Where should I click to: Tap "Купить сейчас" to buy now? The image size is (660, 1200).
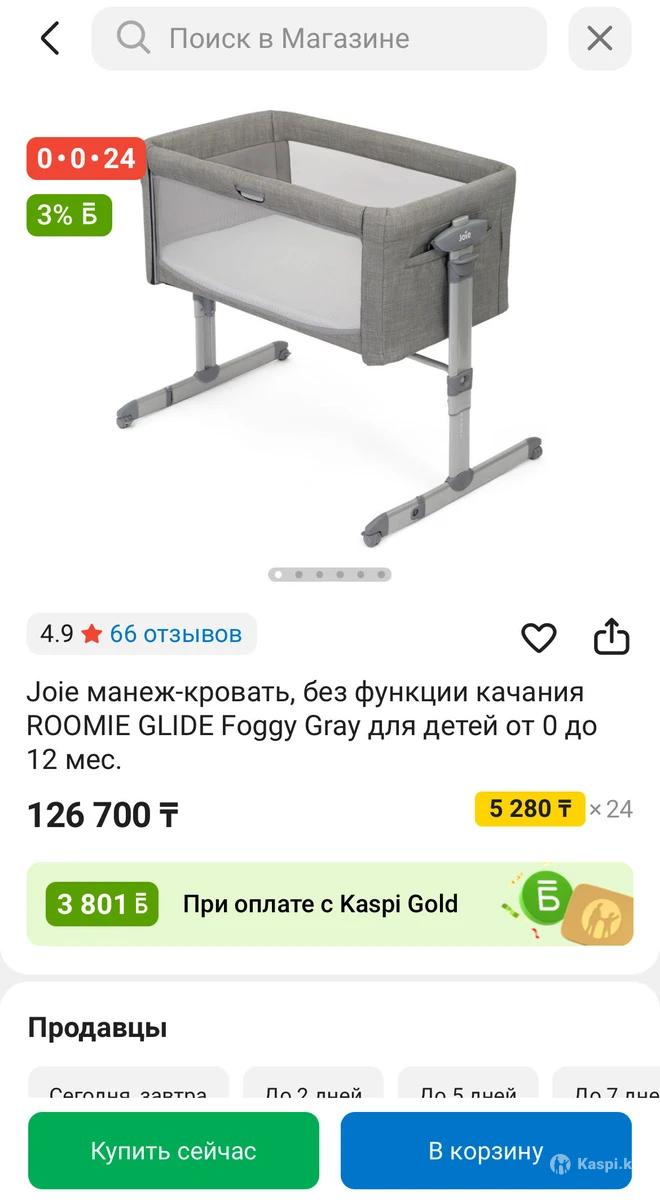(x=173, y=1151)
